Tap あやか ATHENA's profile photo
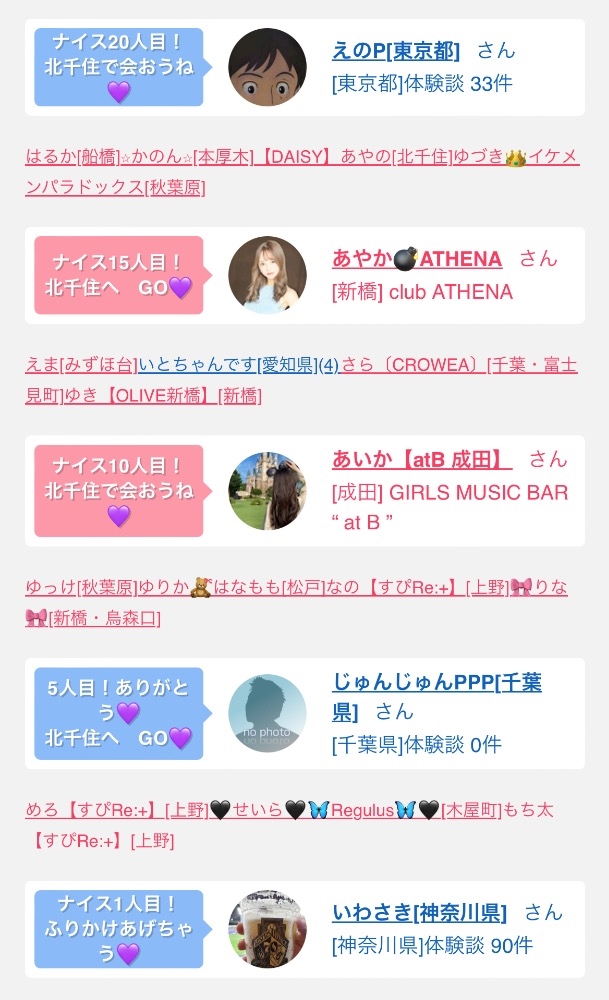 coord(267,275)
